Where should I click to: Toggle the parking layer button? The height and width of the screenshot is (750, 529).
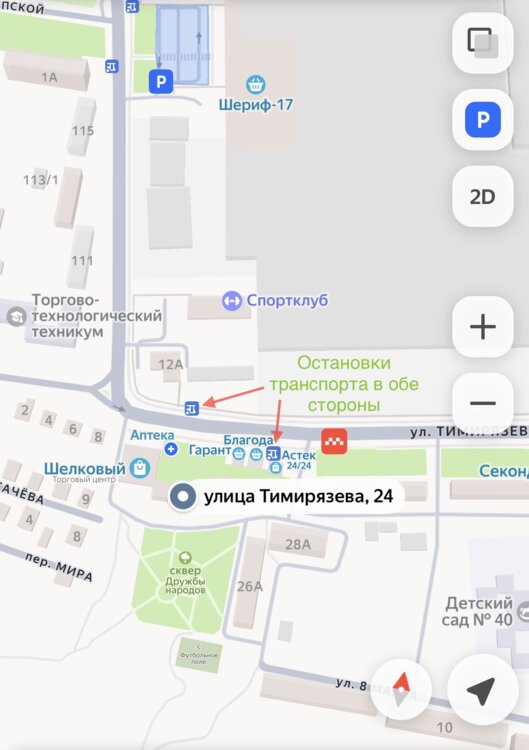(x=483, y=120)
